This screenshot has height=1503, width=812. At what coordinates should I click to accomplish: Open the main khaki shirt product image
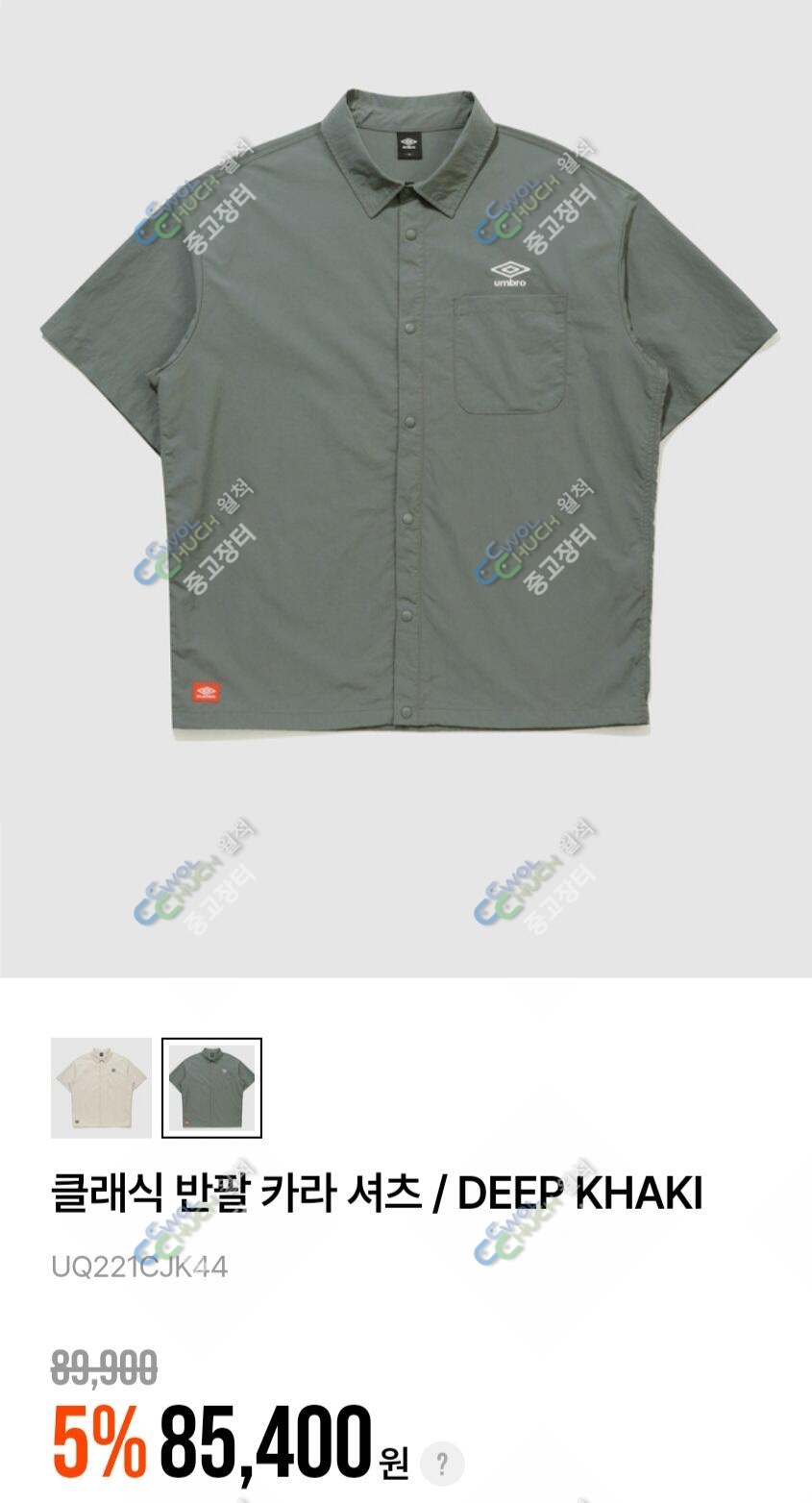pos(406,488)
